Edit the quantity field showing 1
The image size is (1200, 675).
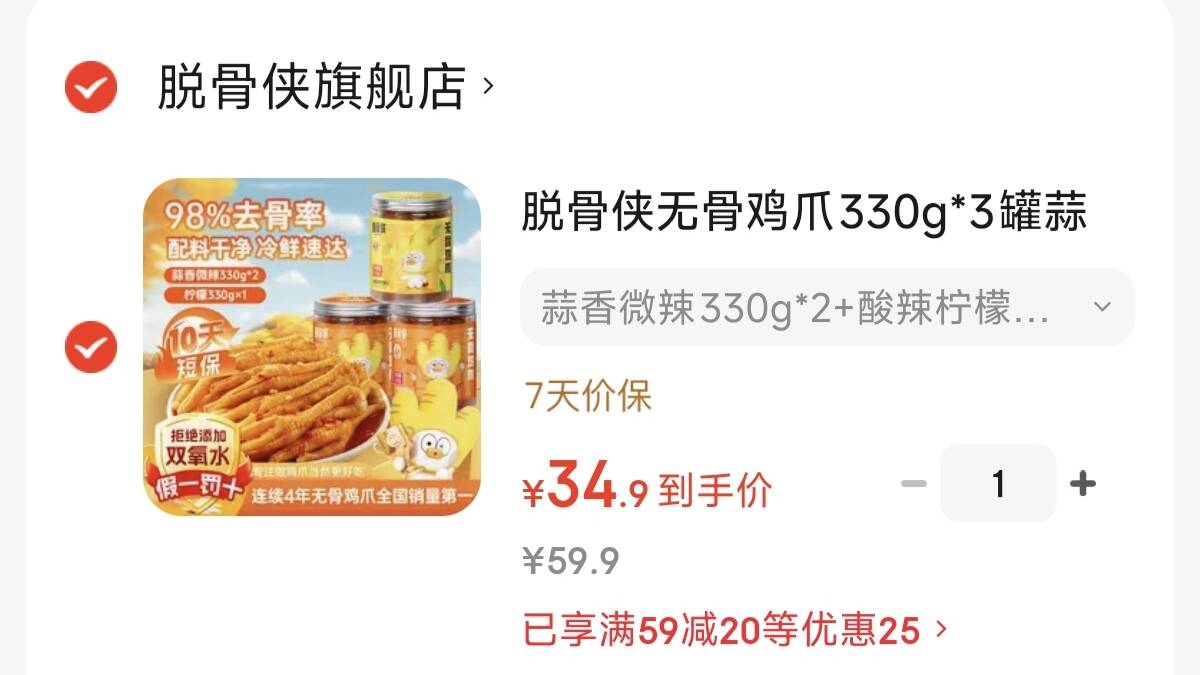click(x=998, y=484)
